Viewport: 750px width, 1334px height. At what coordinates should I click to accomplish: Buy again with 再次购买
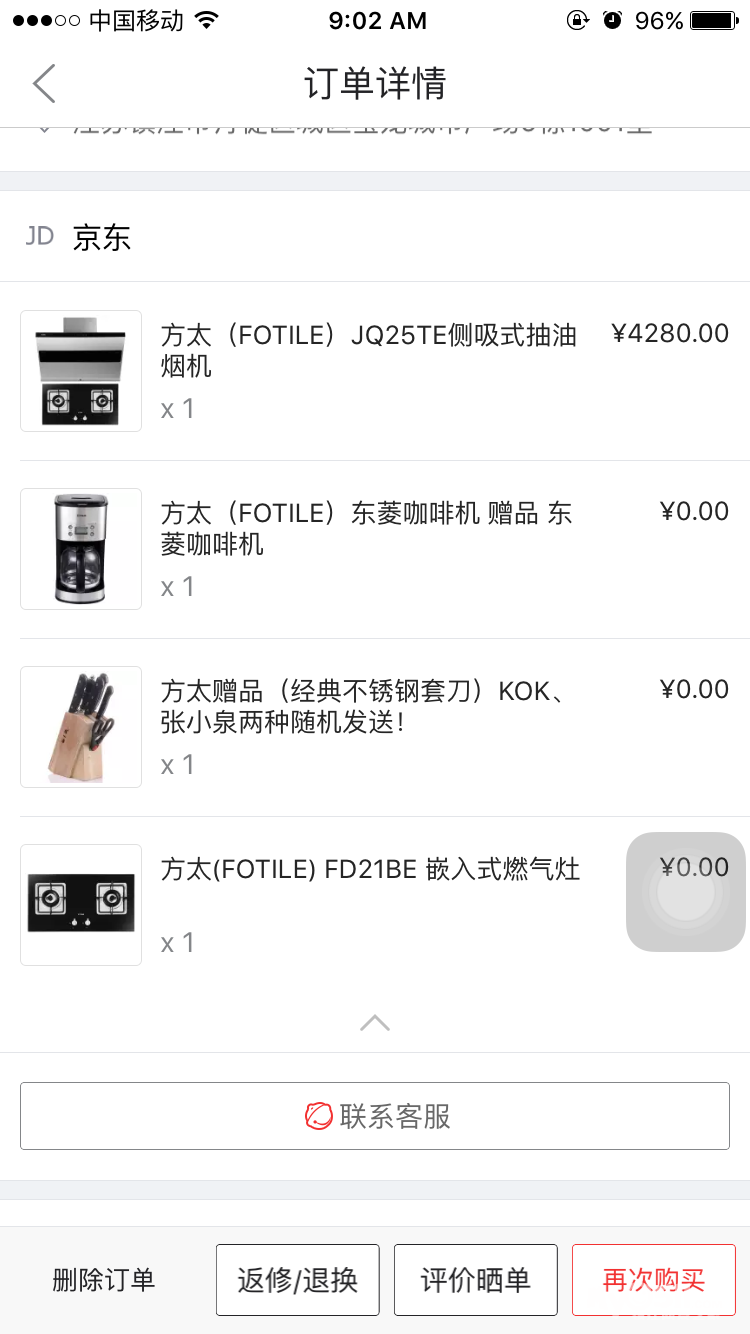point(654,1280)
